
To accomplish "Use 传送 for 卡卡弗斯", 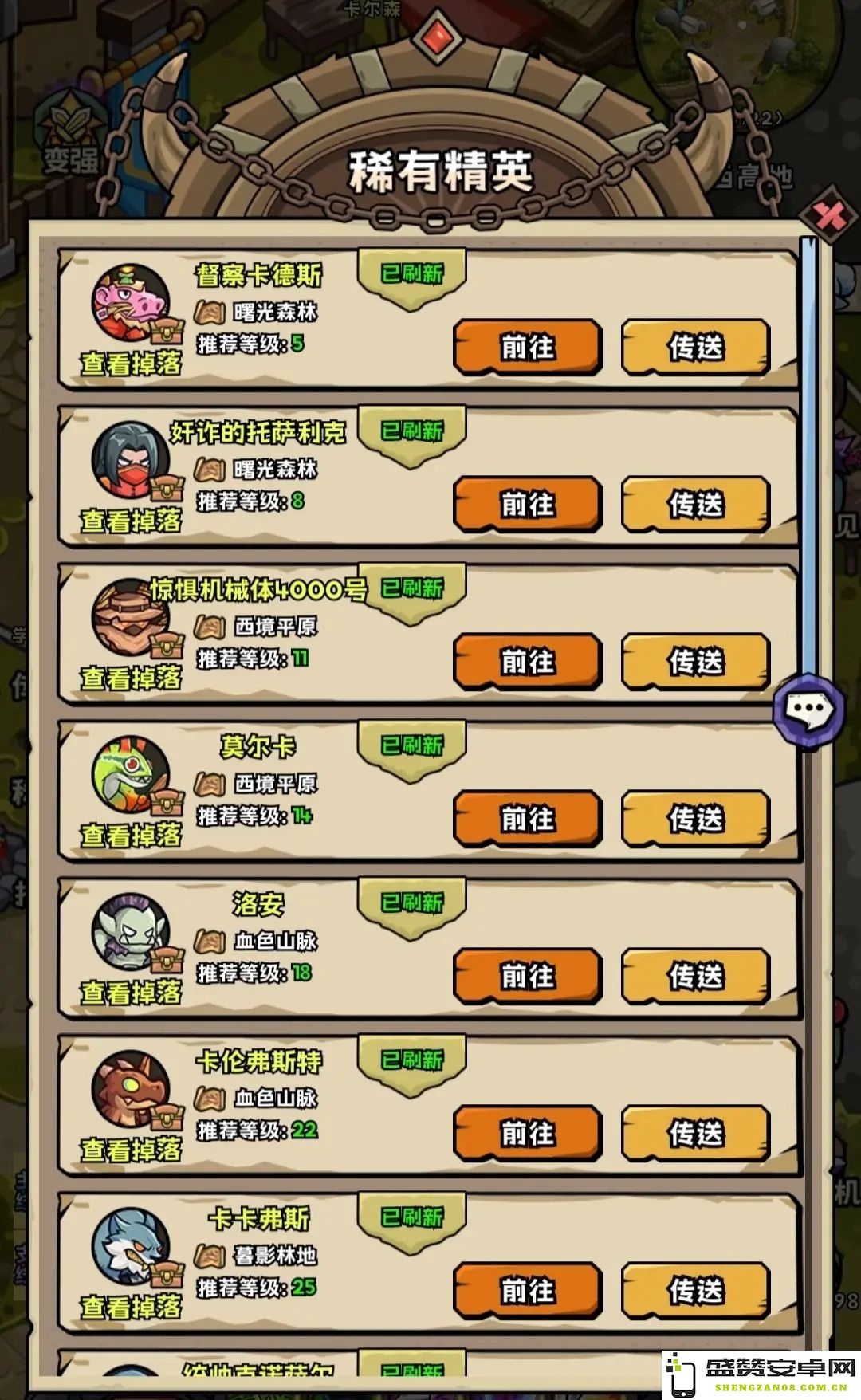I will click(695, 1290).
